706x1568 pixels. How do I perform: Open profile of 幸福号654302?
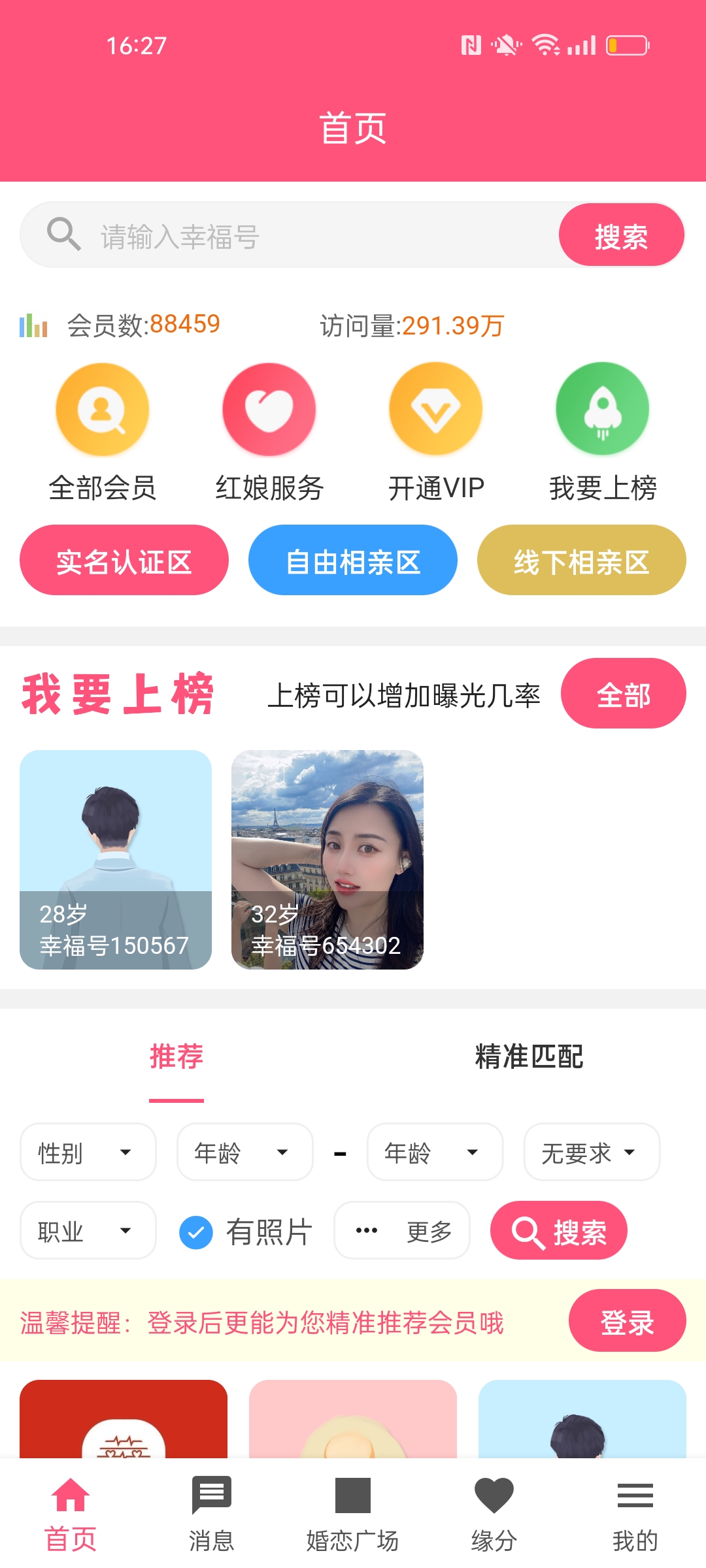[328, 860]
